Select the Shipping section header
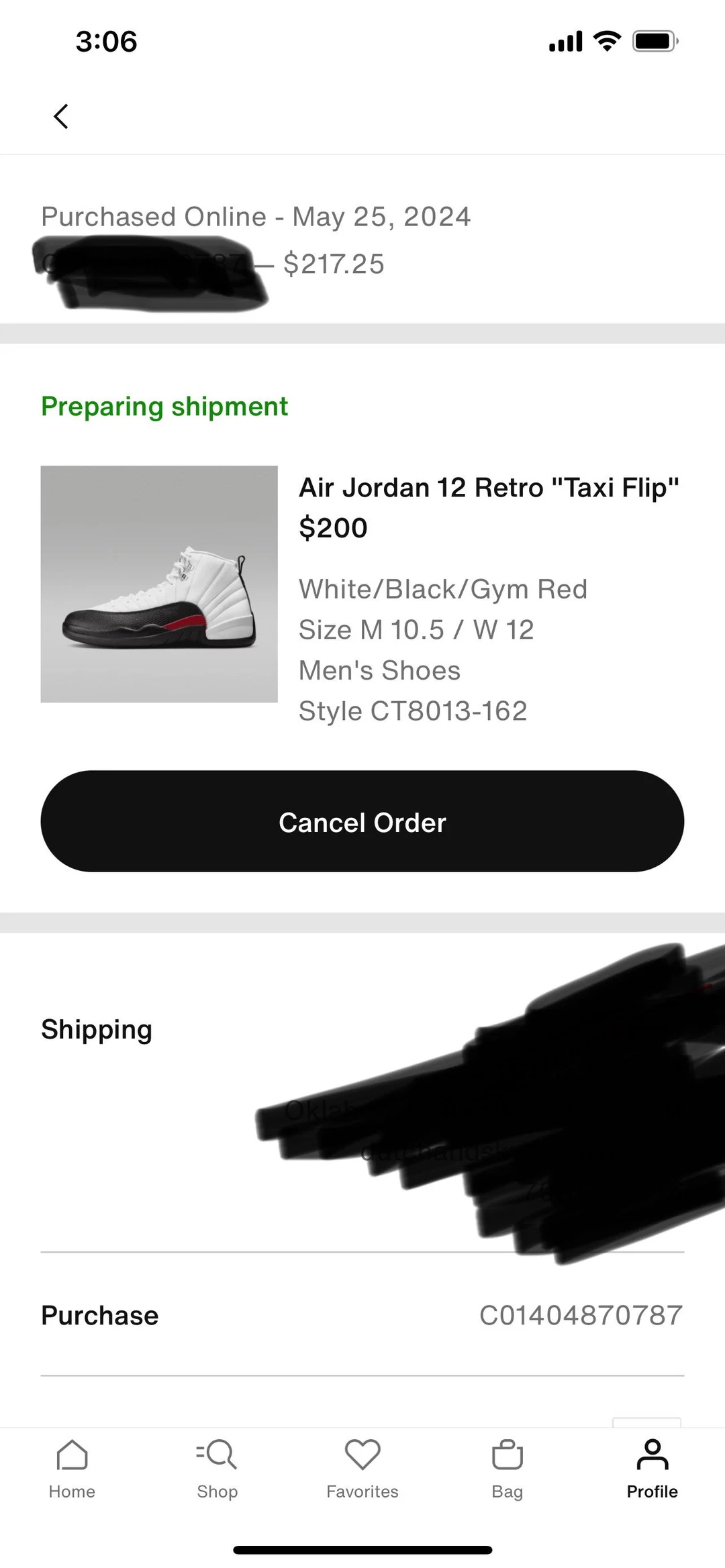Screen dimensions: 725x1568 pos(96,1029)
